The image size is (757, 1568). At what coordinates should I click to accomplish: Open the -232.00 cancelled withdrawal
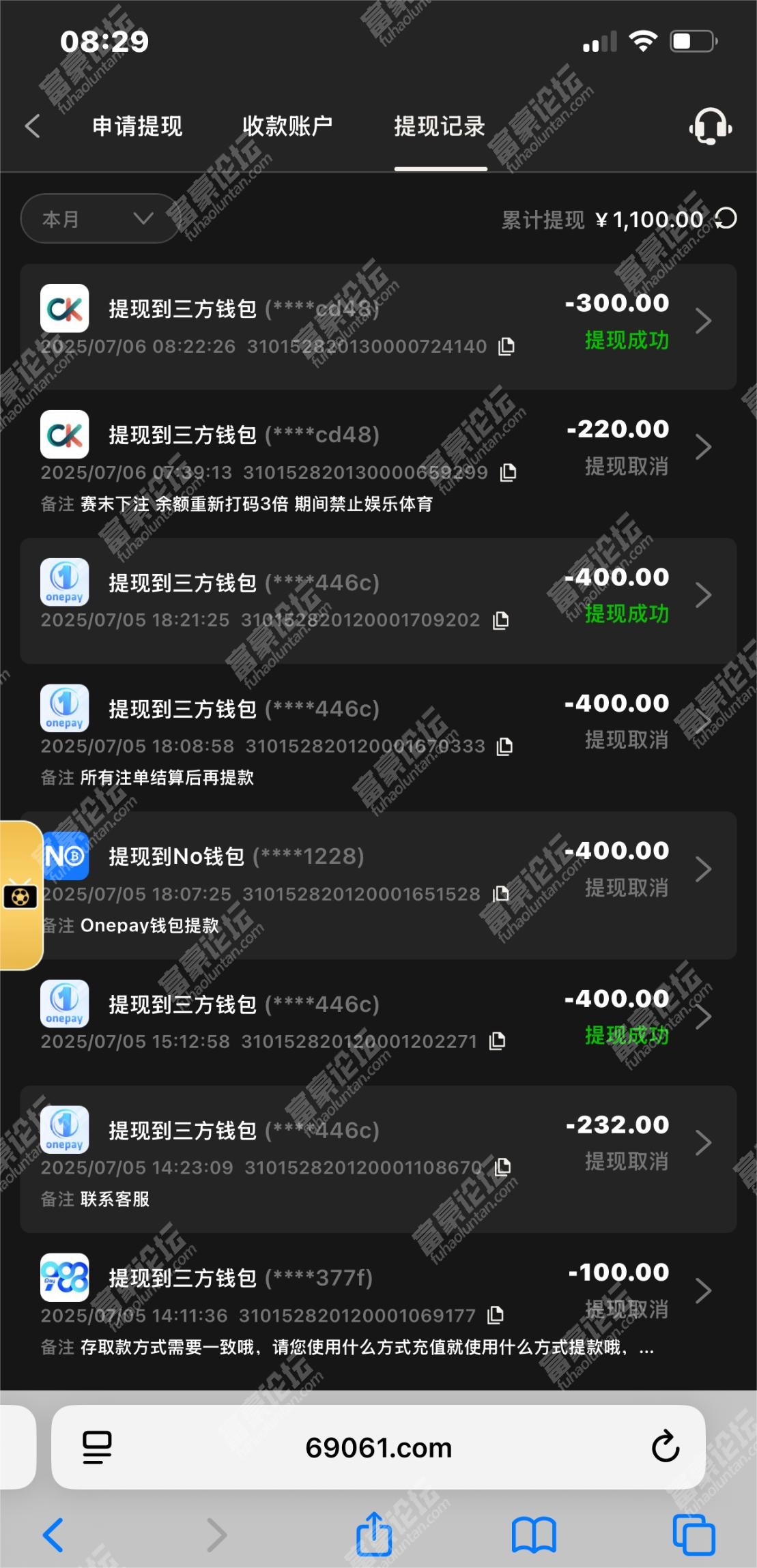click(378, 1159)
